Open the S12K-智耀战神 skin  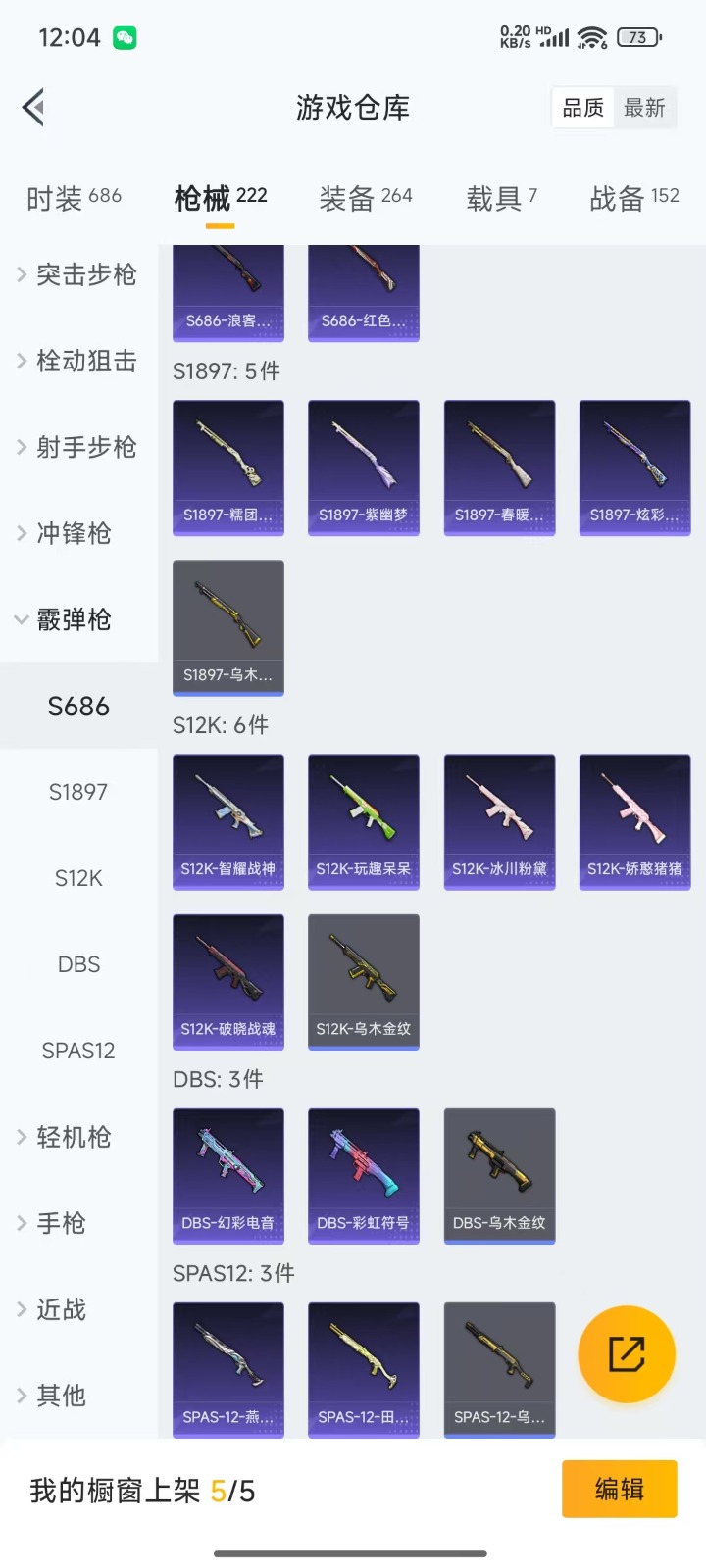click(228, 821)
